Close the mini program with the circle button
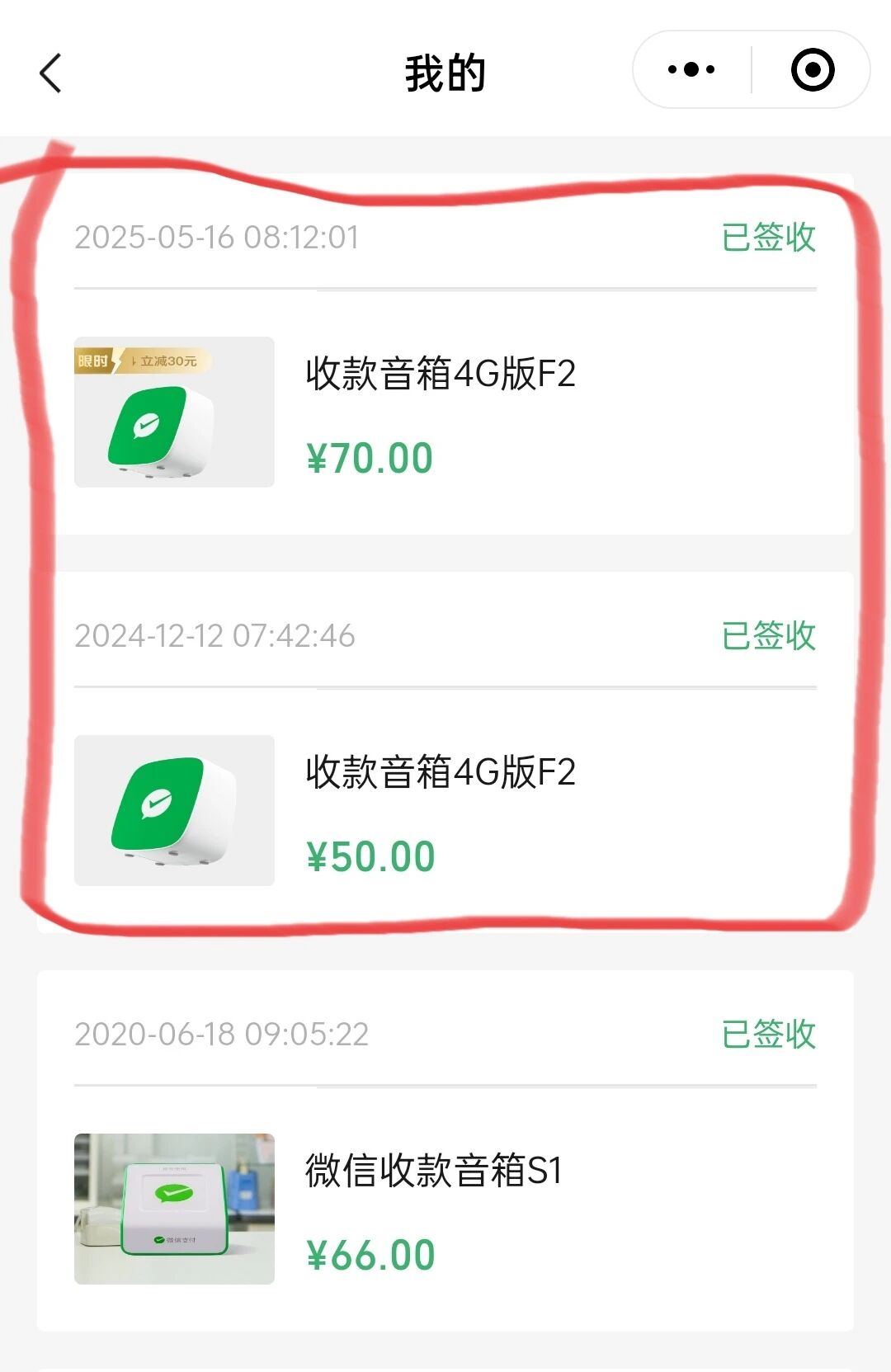 coord(813,69)
